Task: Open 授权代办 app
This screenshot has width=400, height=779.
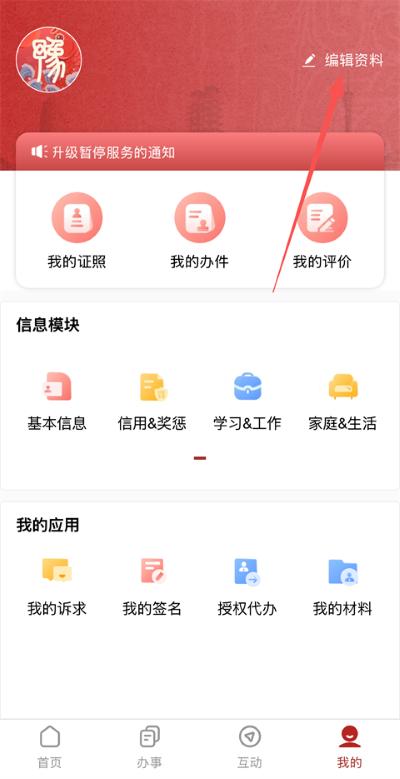Action: tap(247, 587)
